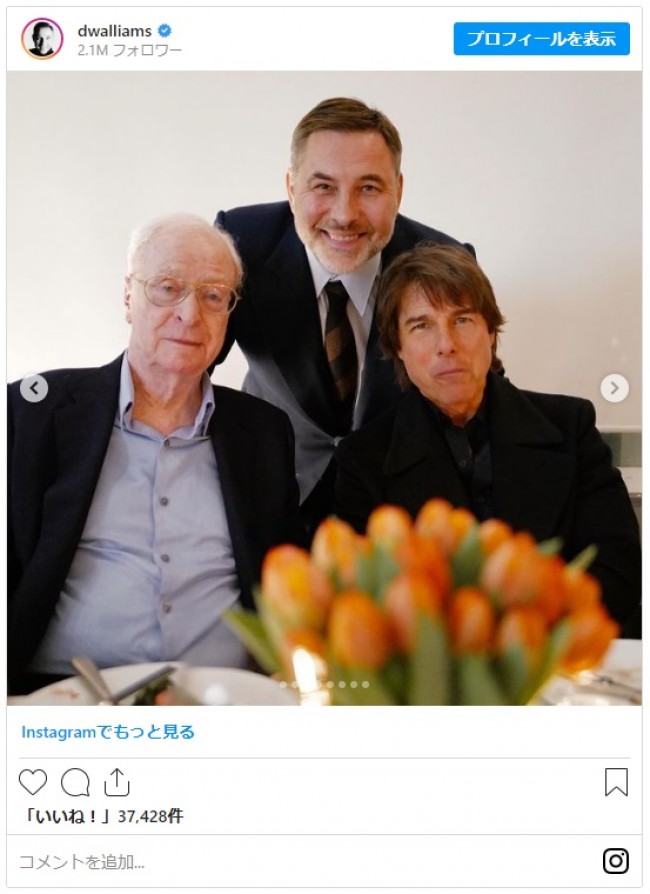This screenshot has height=894, width=650.
Task: Like this post with heart icon
Action: coord(33,782)
